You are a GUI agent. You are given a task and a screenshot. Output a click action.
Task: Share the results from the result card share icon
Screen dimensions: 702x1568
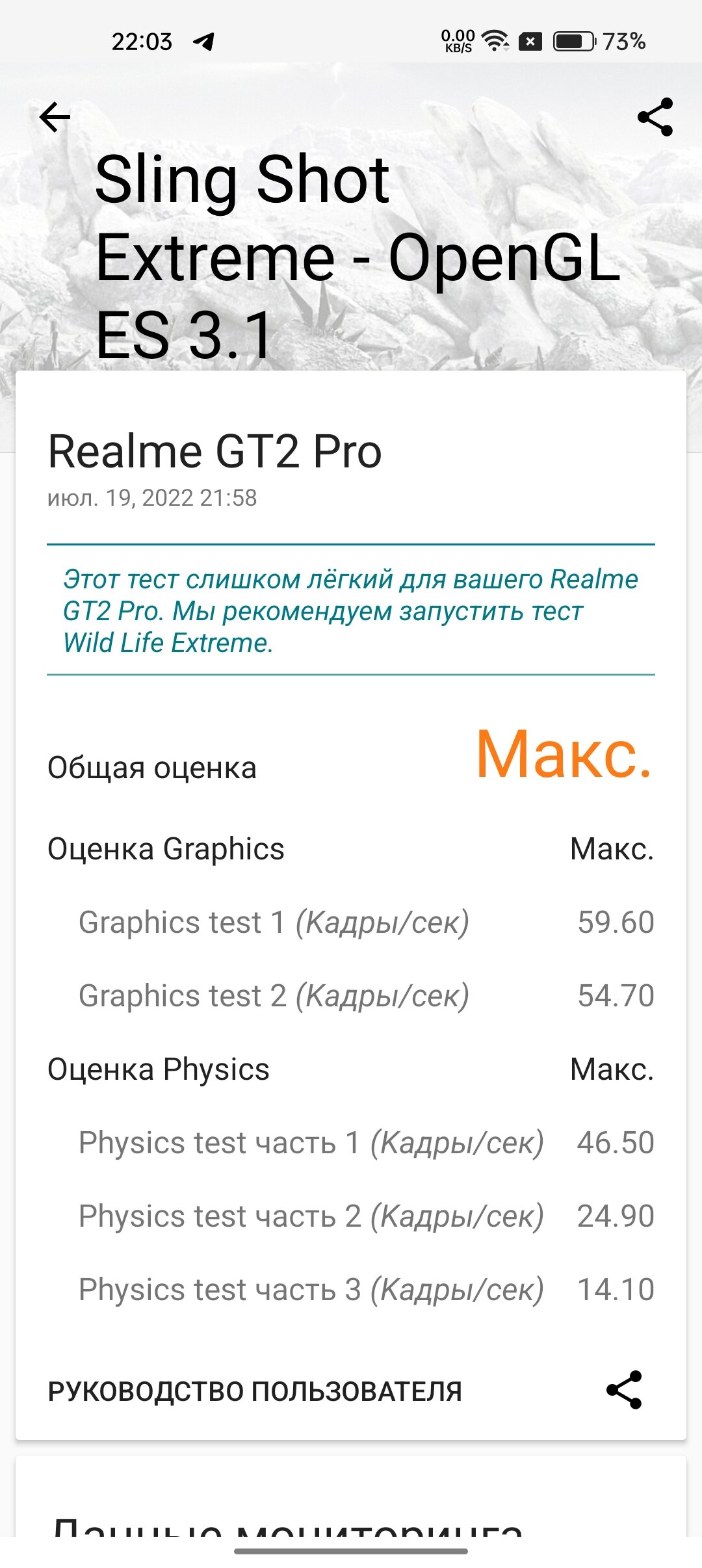click(624, 1390)
